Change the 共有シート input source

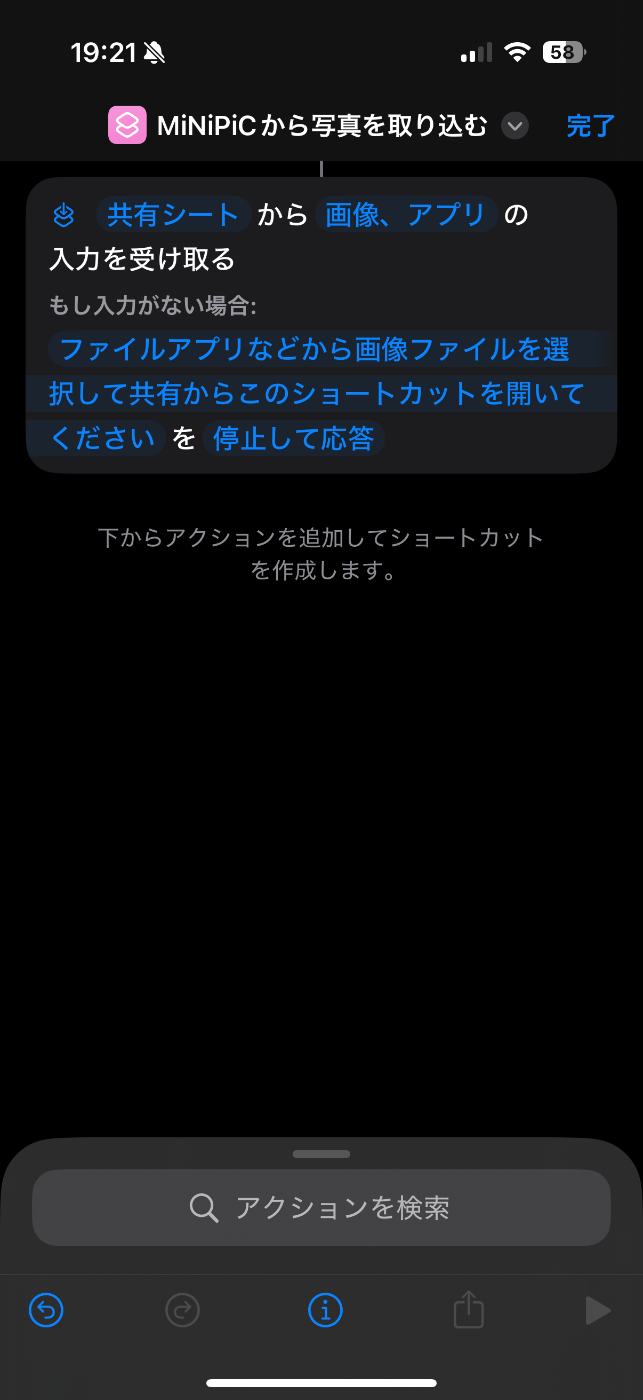(174, 214)
